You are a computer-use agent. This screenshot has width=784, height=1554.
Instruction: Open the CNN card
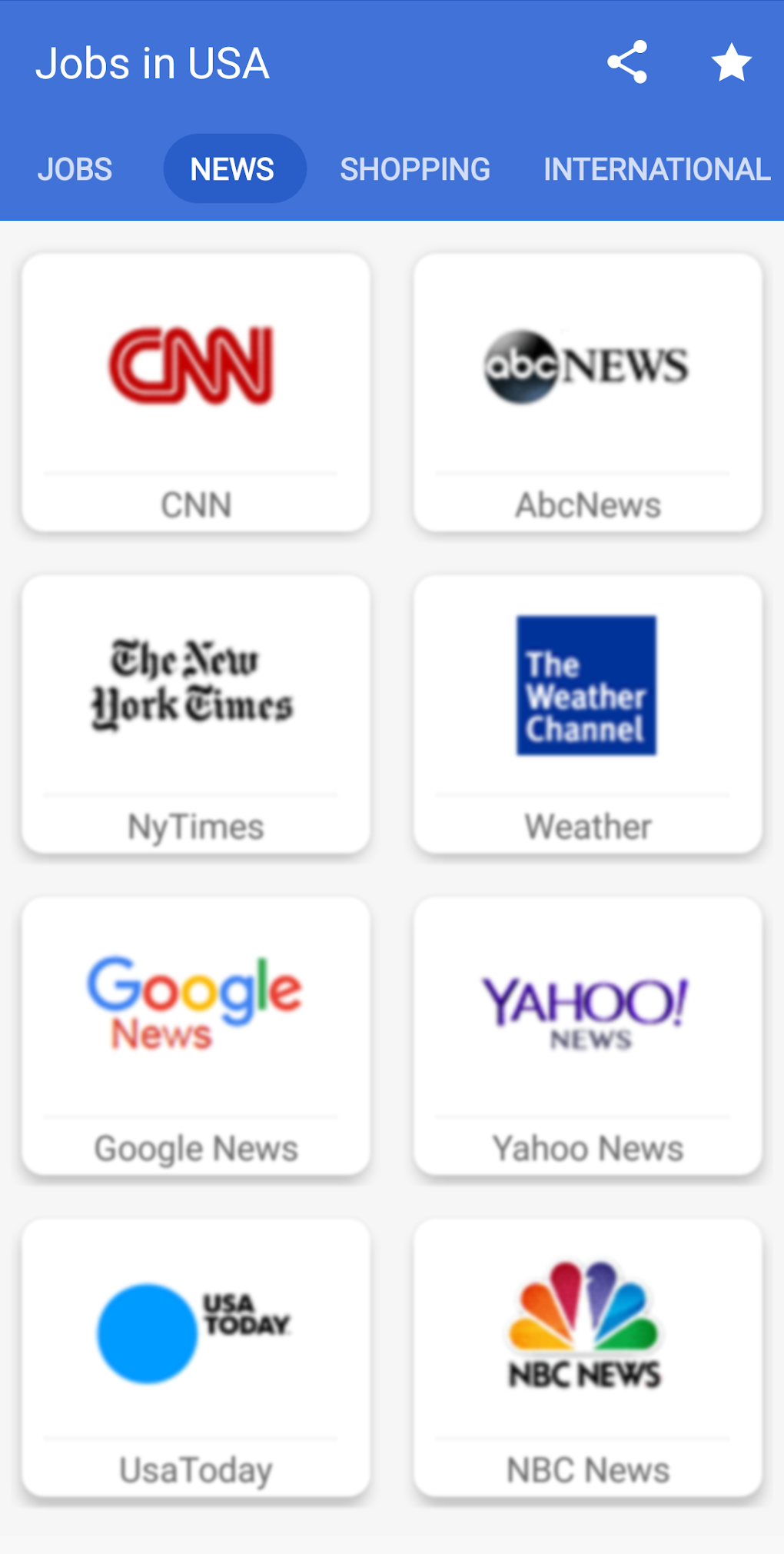coord(196,392)
